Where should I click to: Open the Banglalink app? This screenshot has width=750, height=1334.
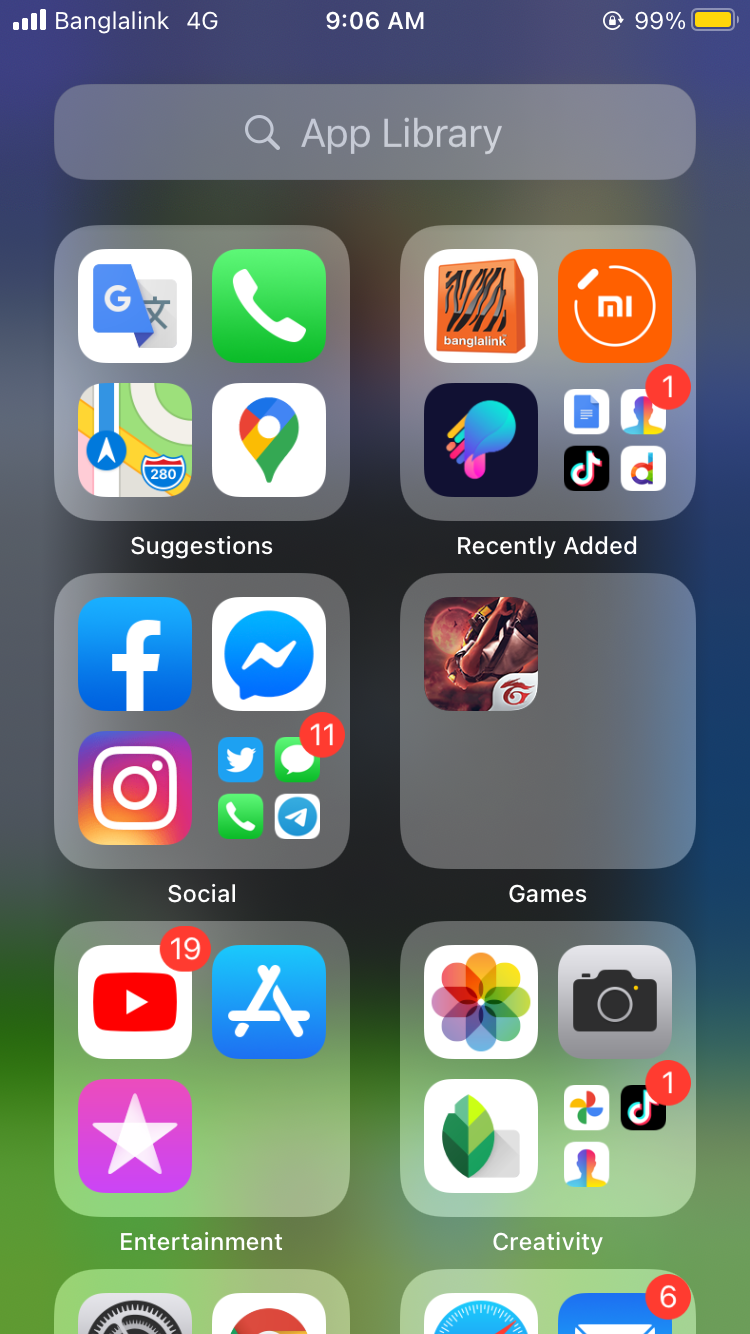[481, 306]
